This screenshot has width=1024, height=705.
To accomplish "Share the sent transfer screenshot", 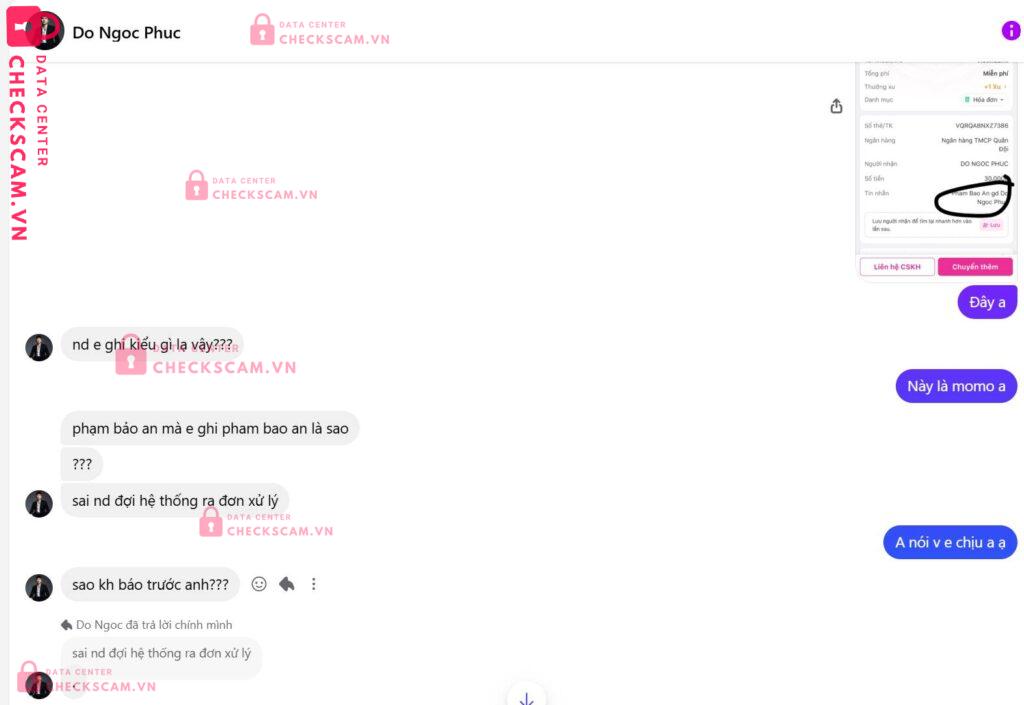I will (837, 106).
